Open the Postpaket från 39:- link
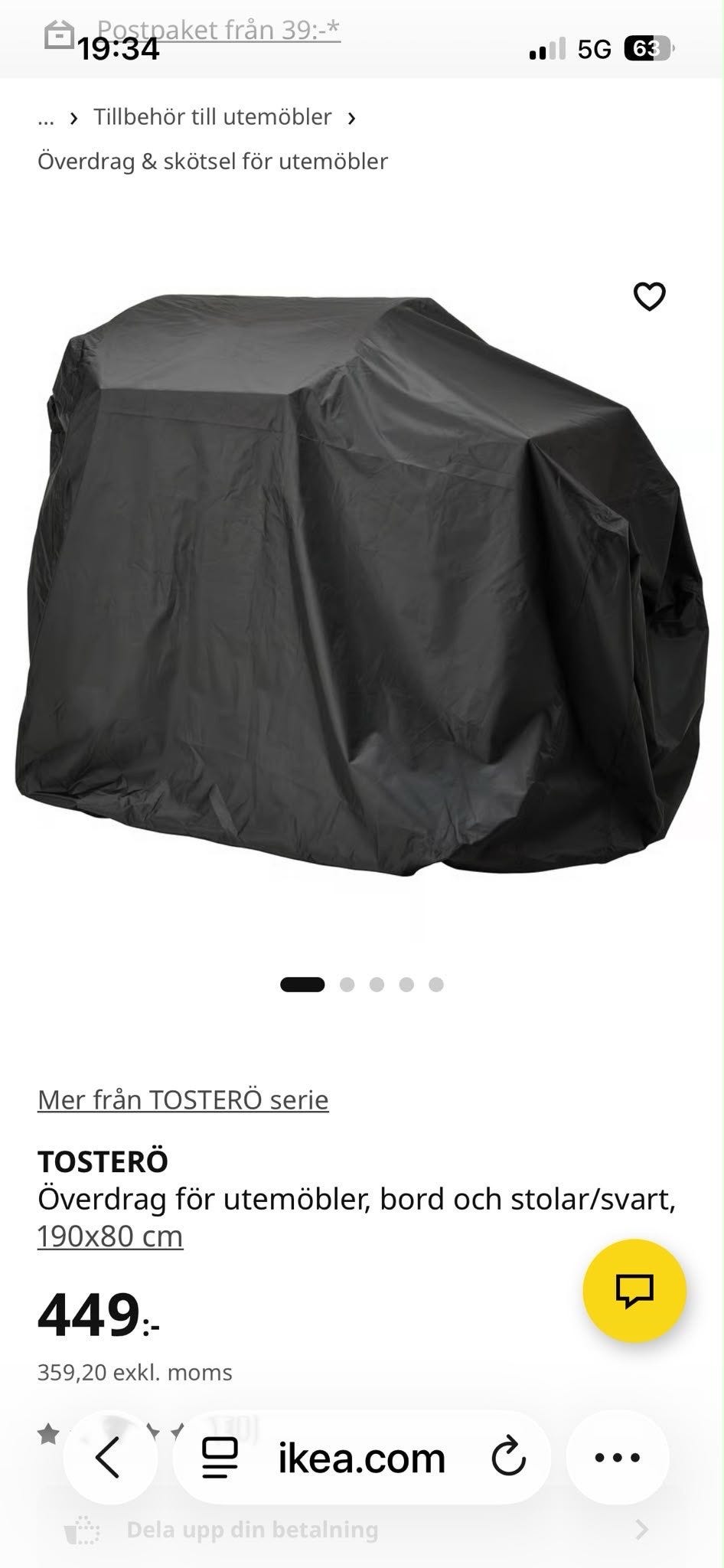 218,30
